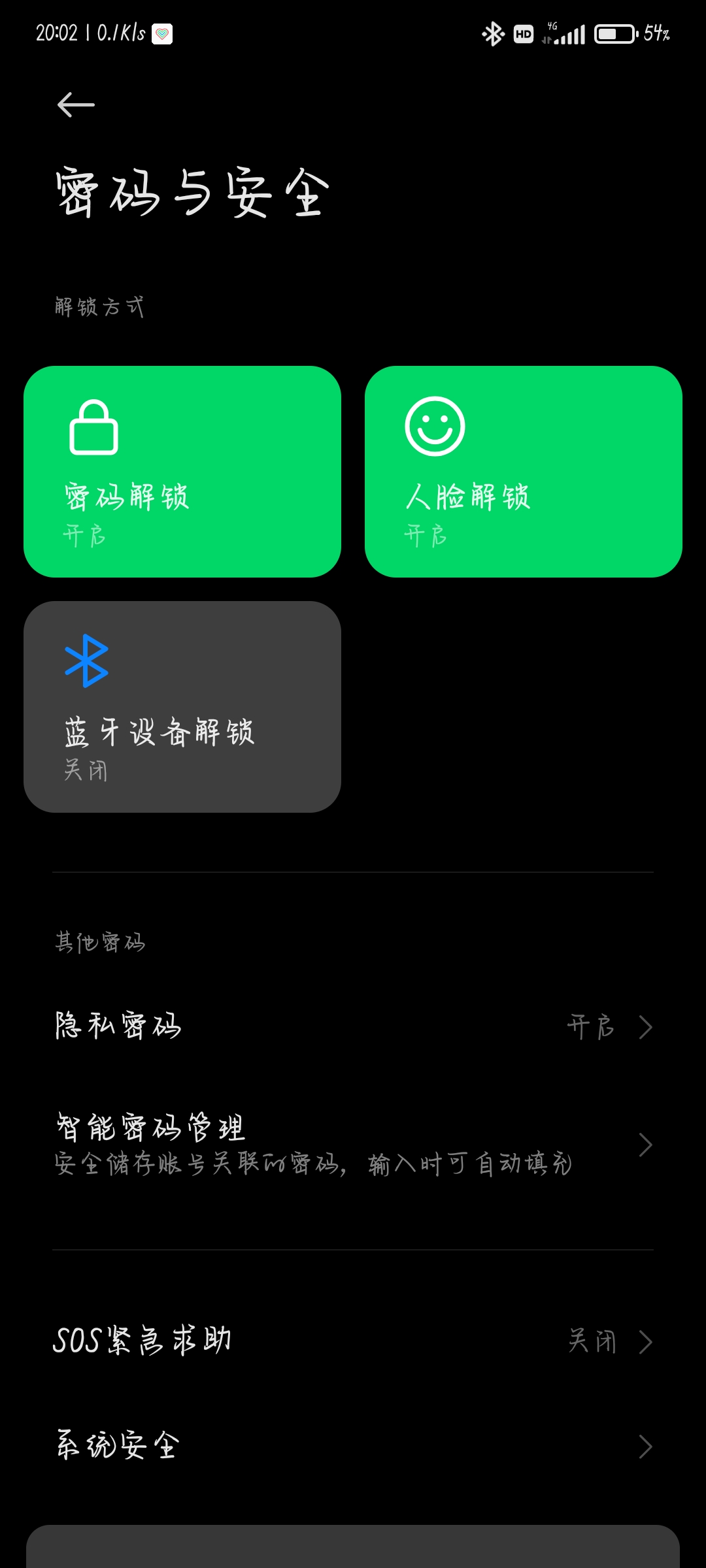Open SOS紧急求助 settings

[353, 1341]
